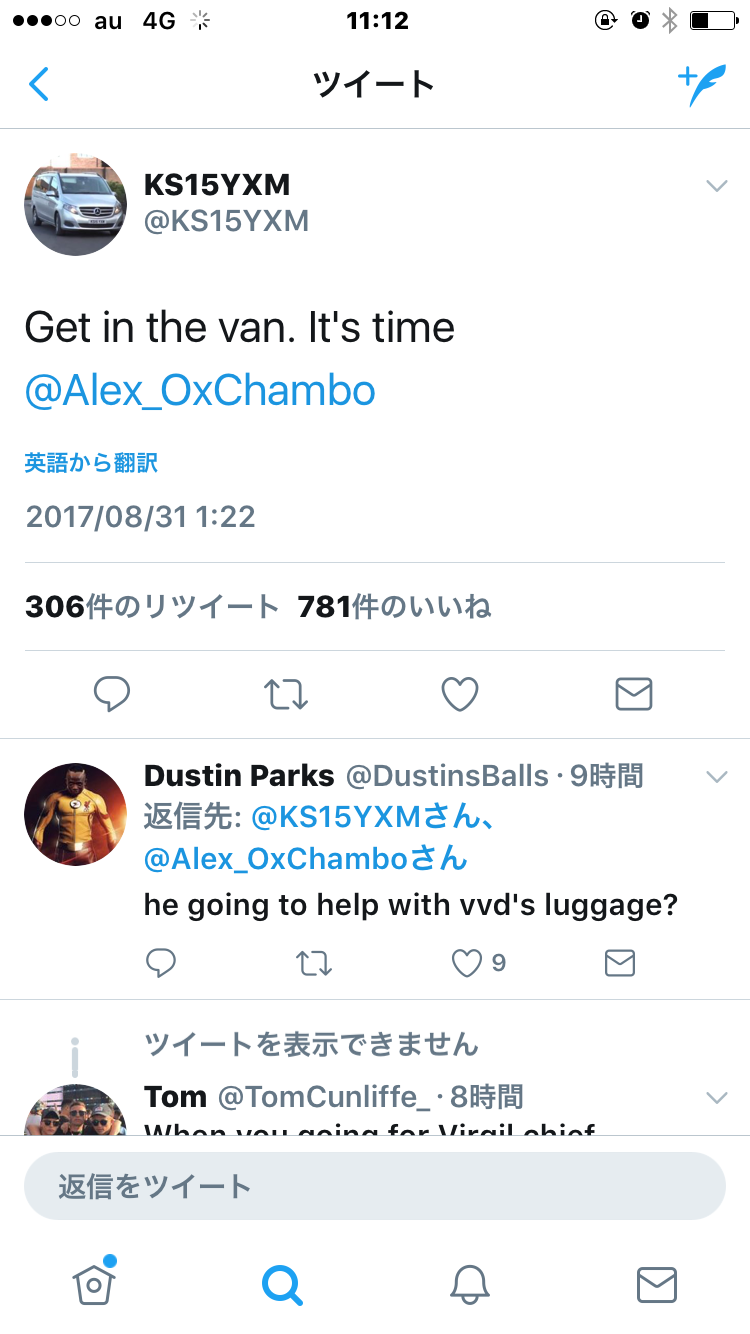Switch to the Home tab

[x=95, y=1283]
